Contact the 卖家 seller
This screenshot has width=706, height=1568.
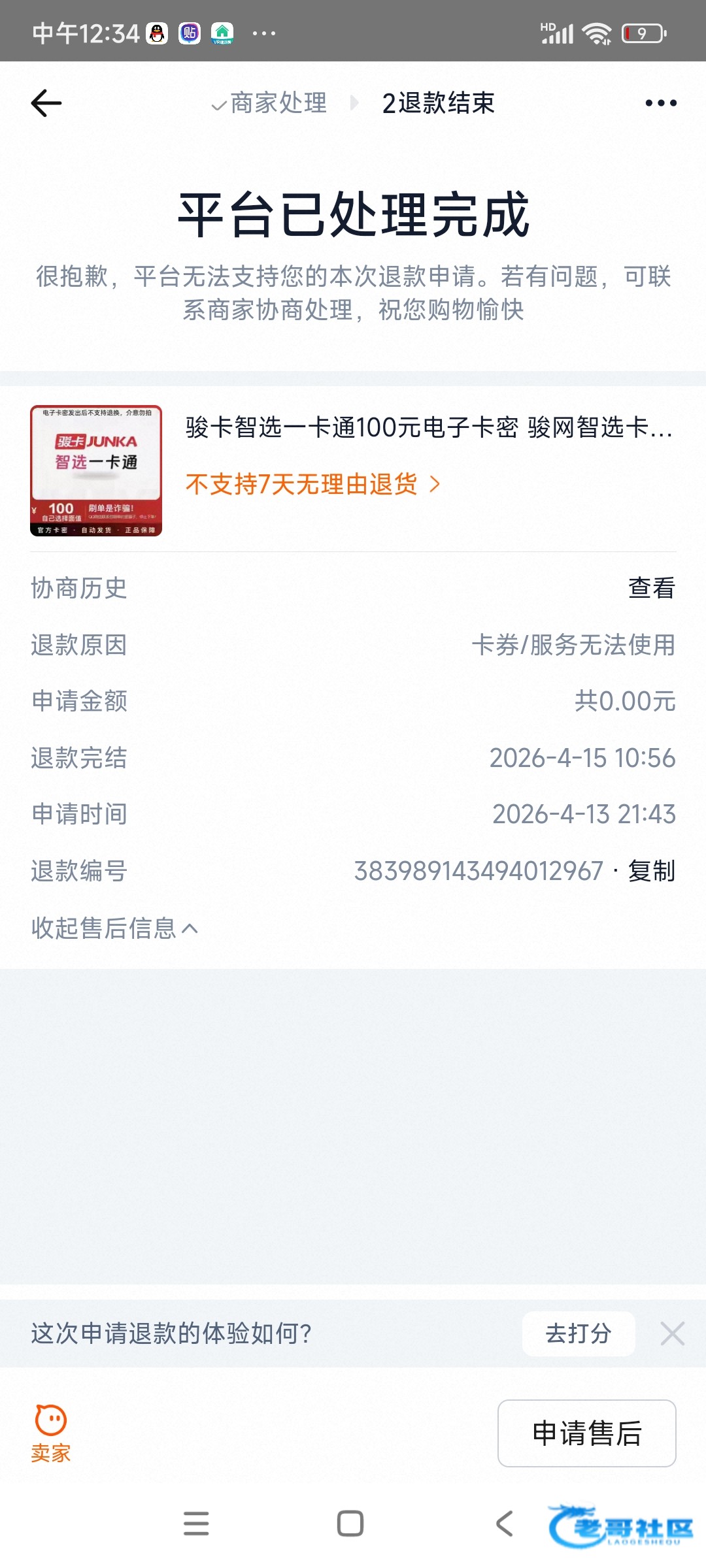click(x=51, y=1434)
